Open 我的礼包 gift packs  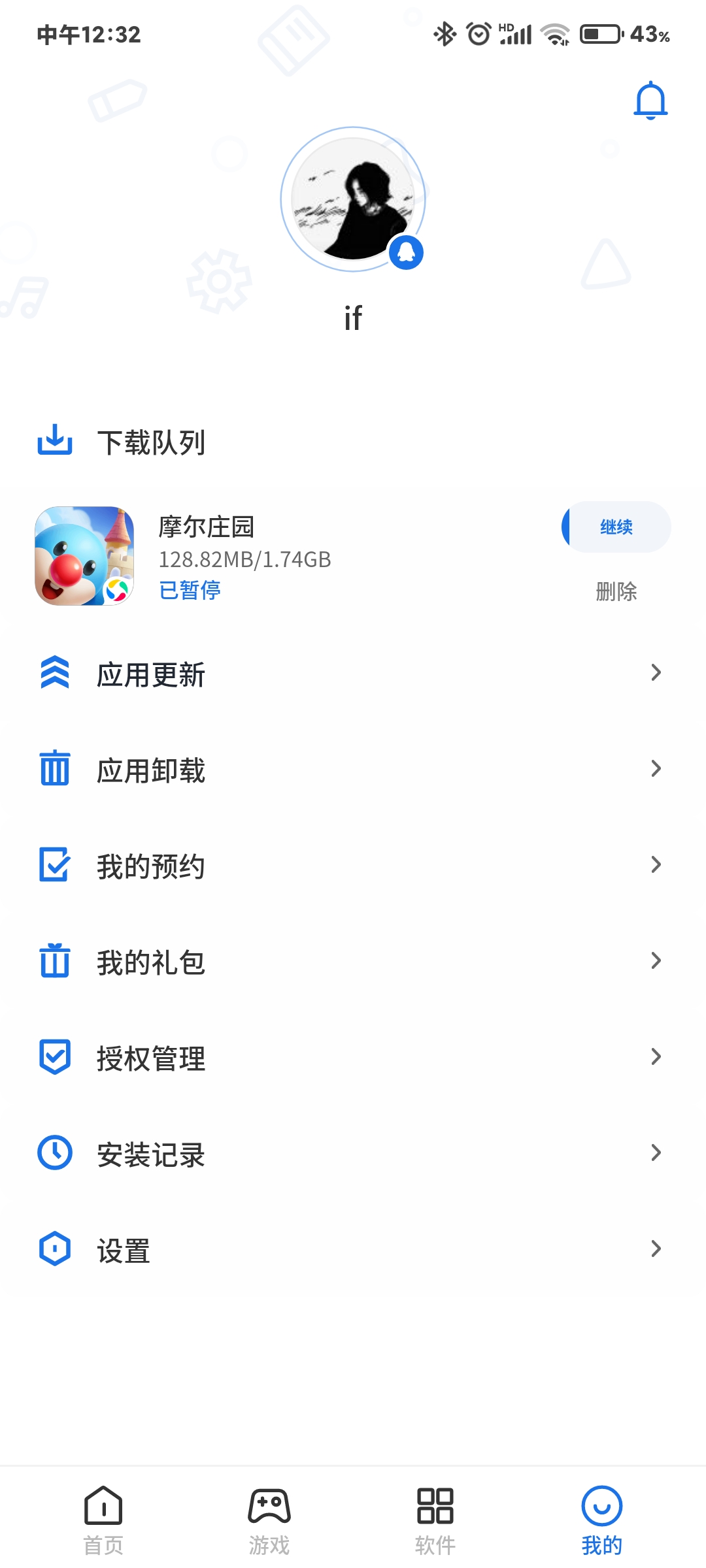coord(353,962)
